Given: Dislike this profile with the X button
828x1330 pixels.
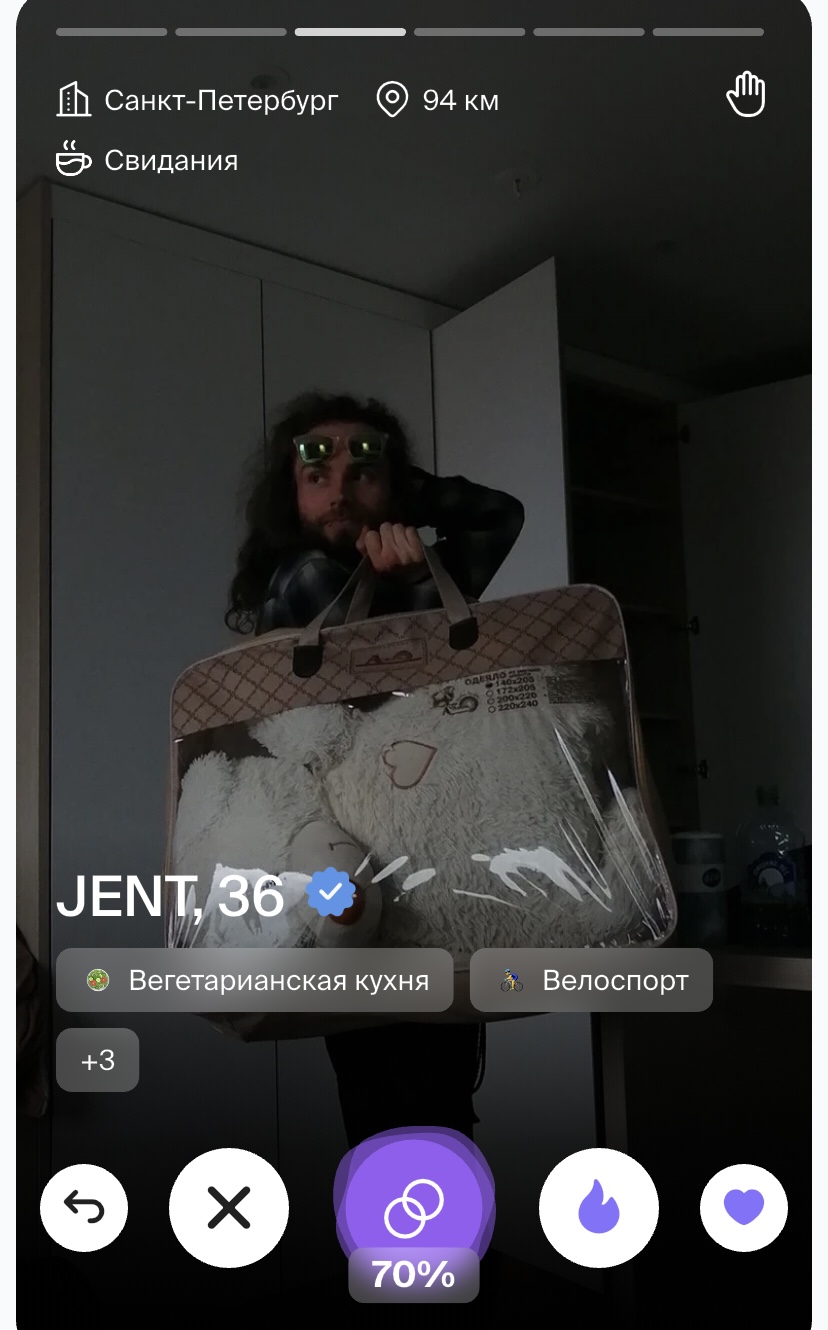Looking at the screenshot, I should tap(229, 1209).
